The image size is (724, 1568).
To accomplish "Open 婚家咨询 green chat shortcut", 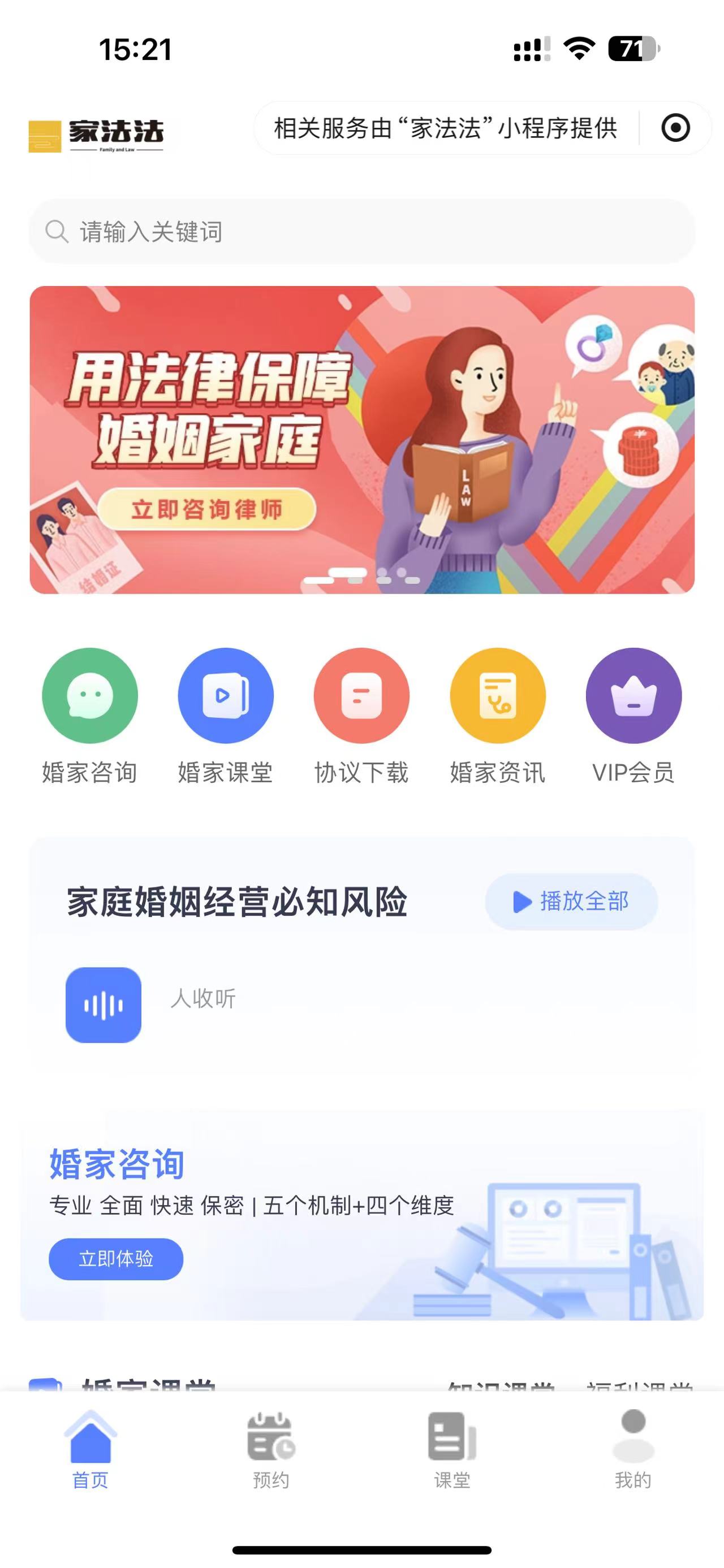I will pos(89,696).
